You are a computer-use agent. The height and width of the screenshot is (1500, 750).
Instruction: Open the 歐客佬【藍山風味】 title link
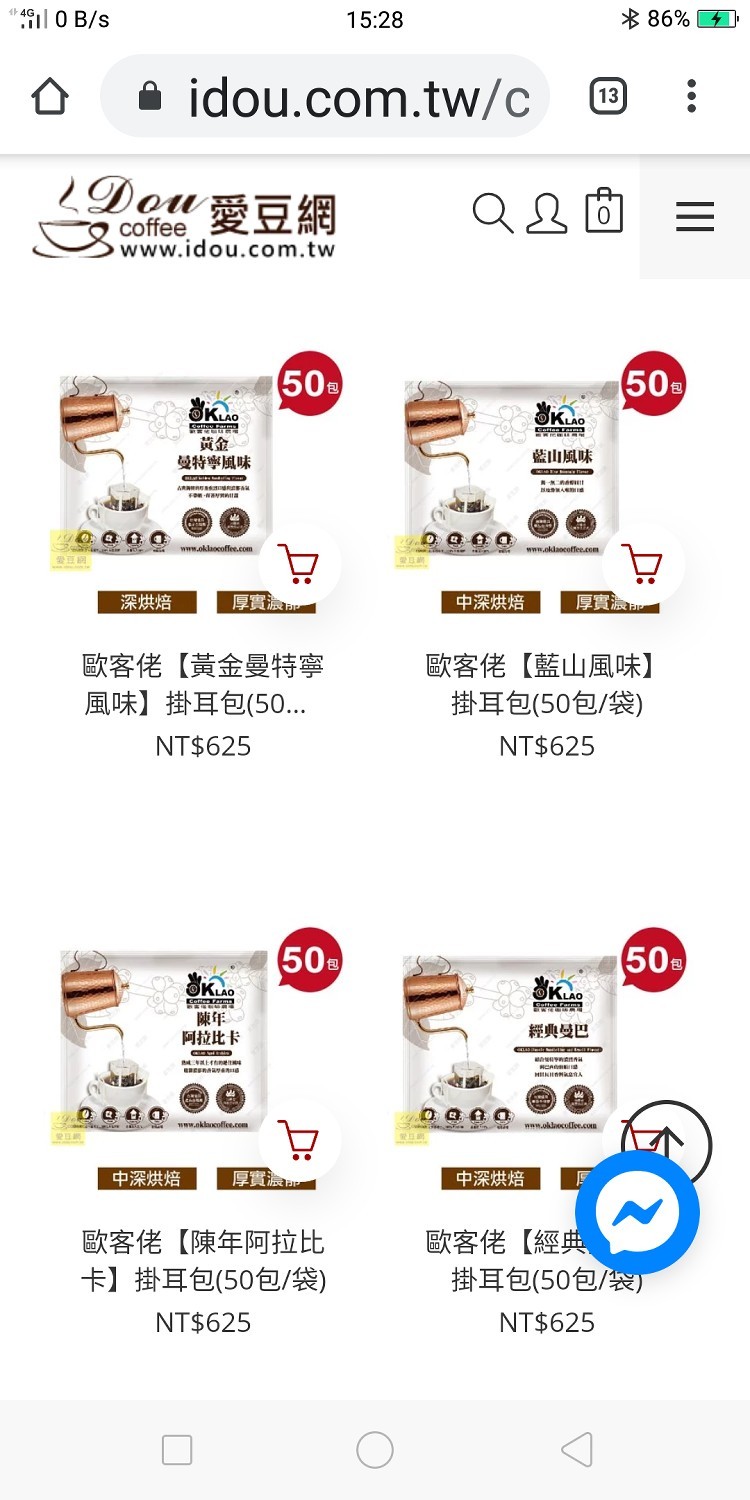[546, 684]
